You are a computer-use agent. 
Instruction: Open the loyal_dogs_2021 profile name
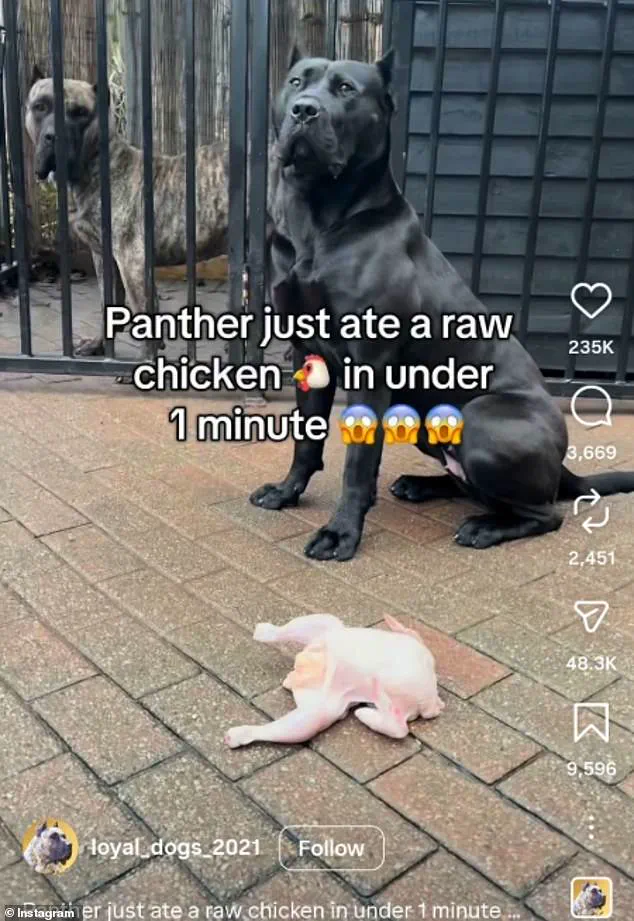point(175,848)
